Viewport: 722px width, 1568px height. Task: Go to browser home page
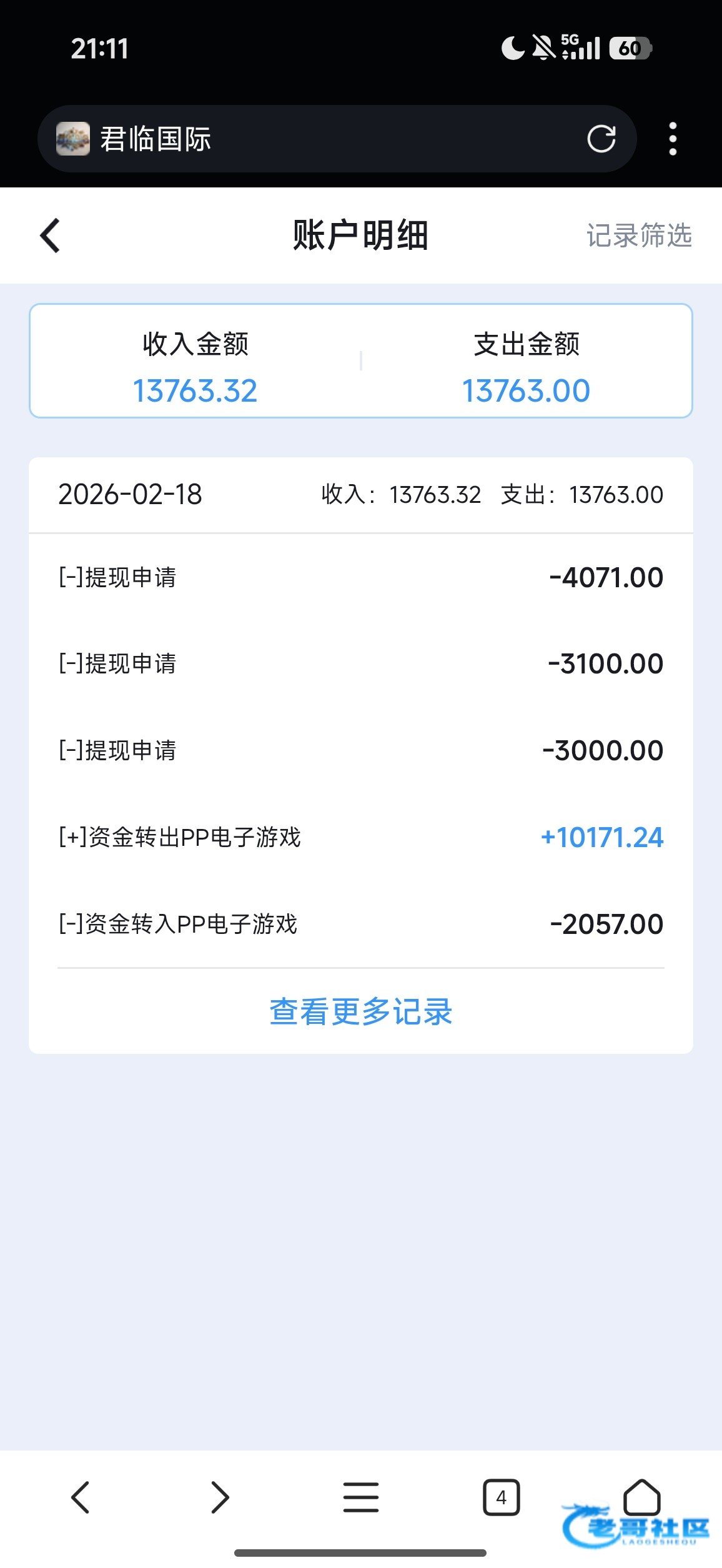(641, 1496)
